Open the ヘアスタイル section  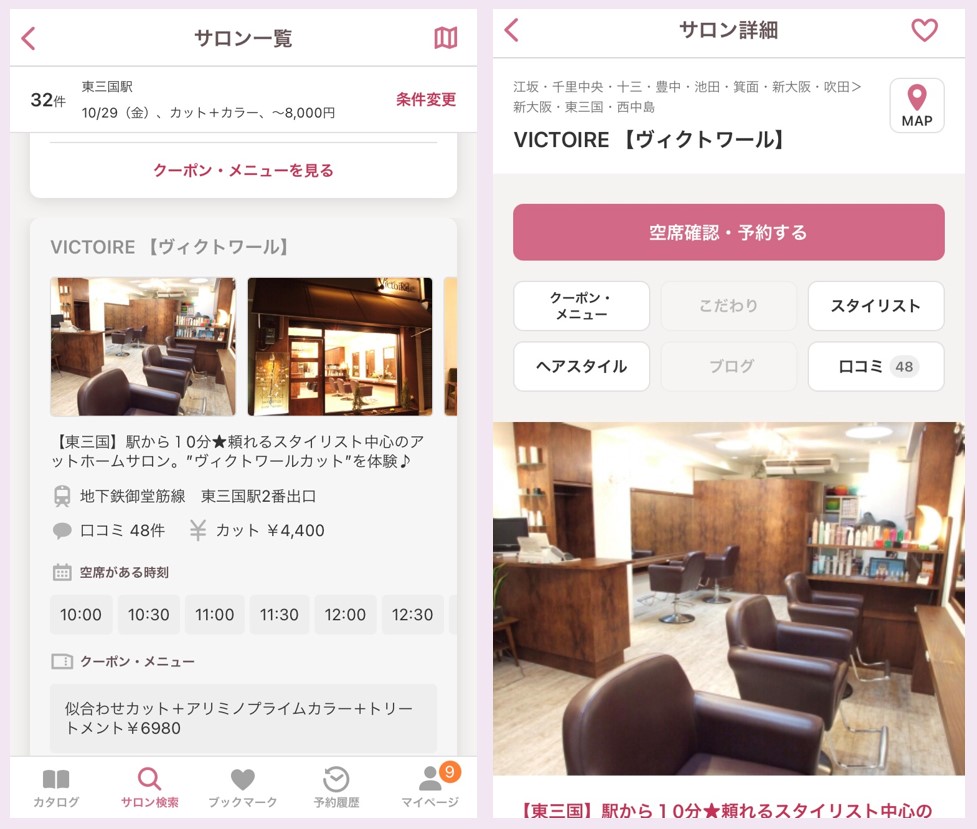(581, 366)
